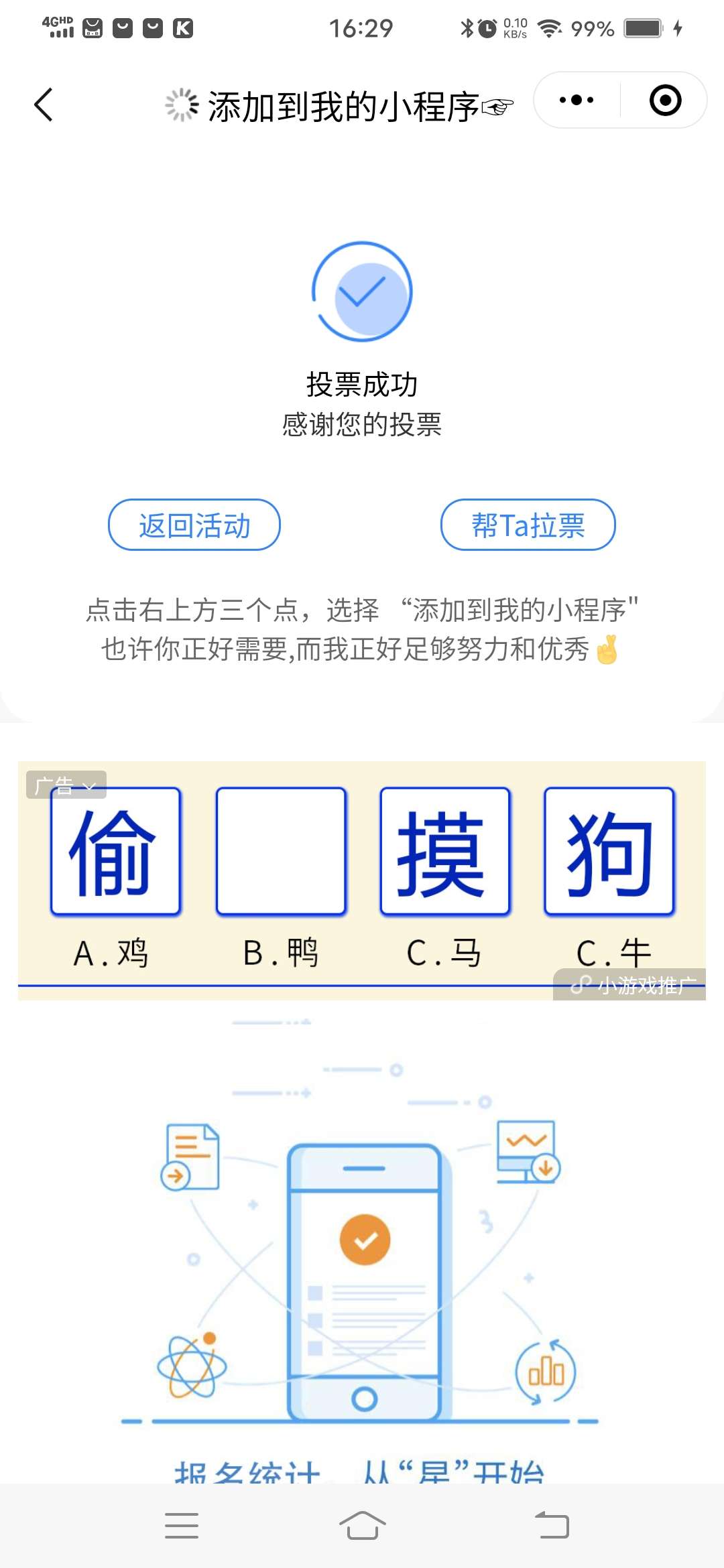The width and height of the screenshot is (724, 1568).
Task: Go to the system home screen
Action: (x=362, y=1526)
